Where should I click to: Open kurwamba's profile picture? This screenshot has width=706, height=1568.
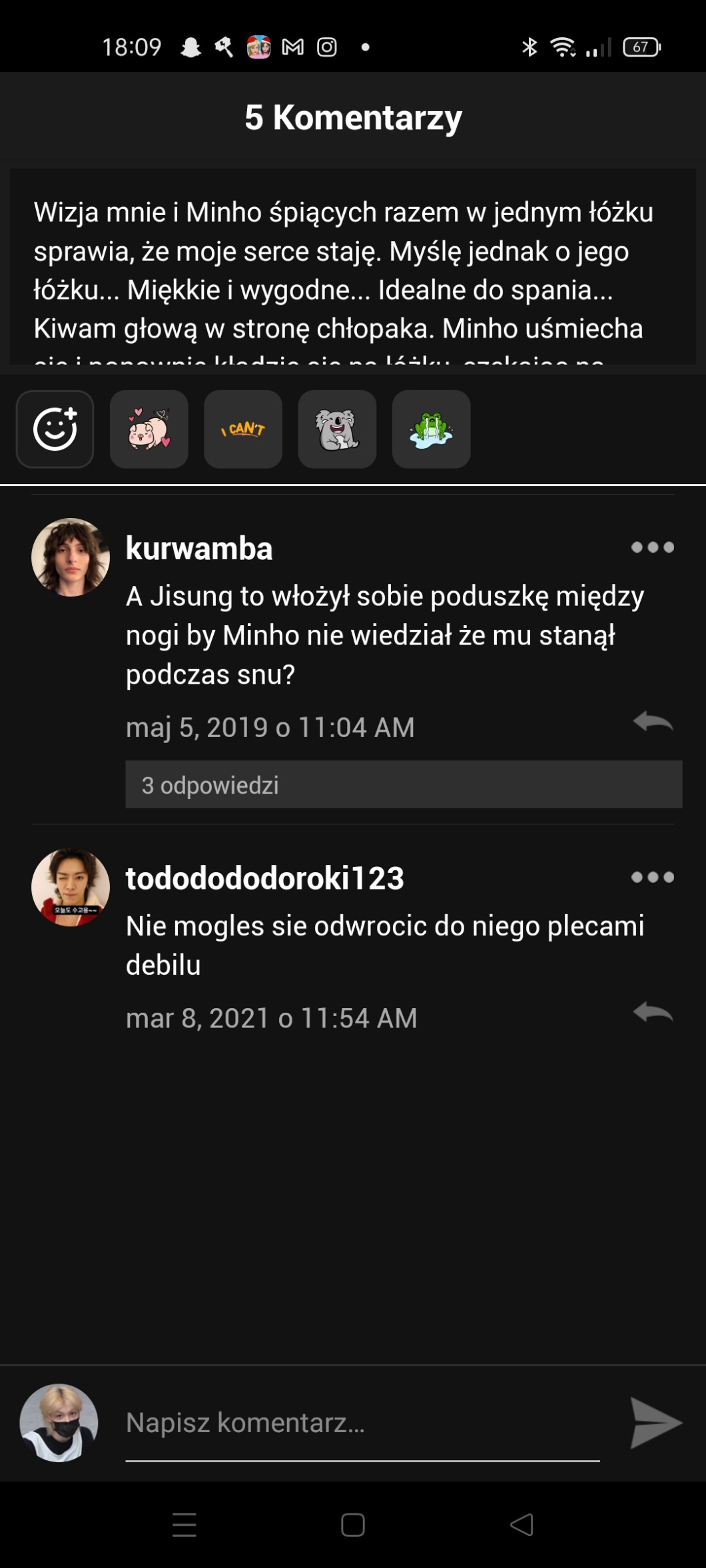(x=71, y=557)
